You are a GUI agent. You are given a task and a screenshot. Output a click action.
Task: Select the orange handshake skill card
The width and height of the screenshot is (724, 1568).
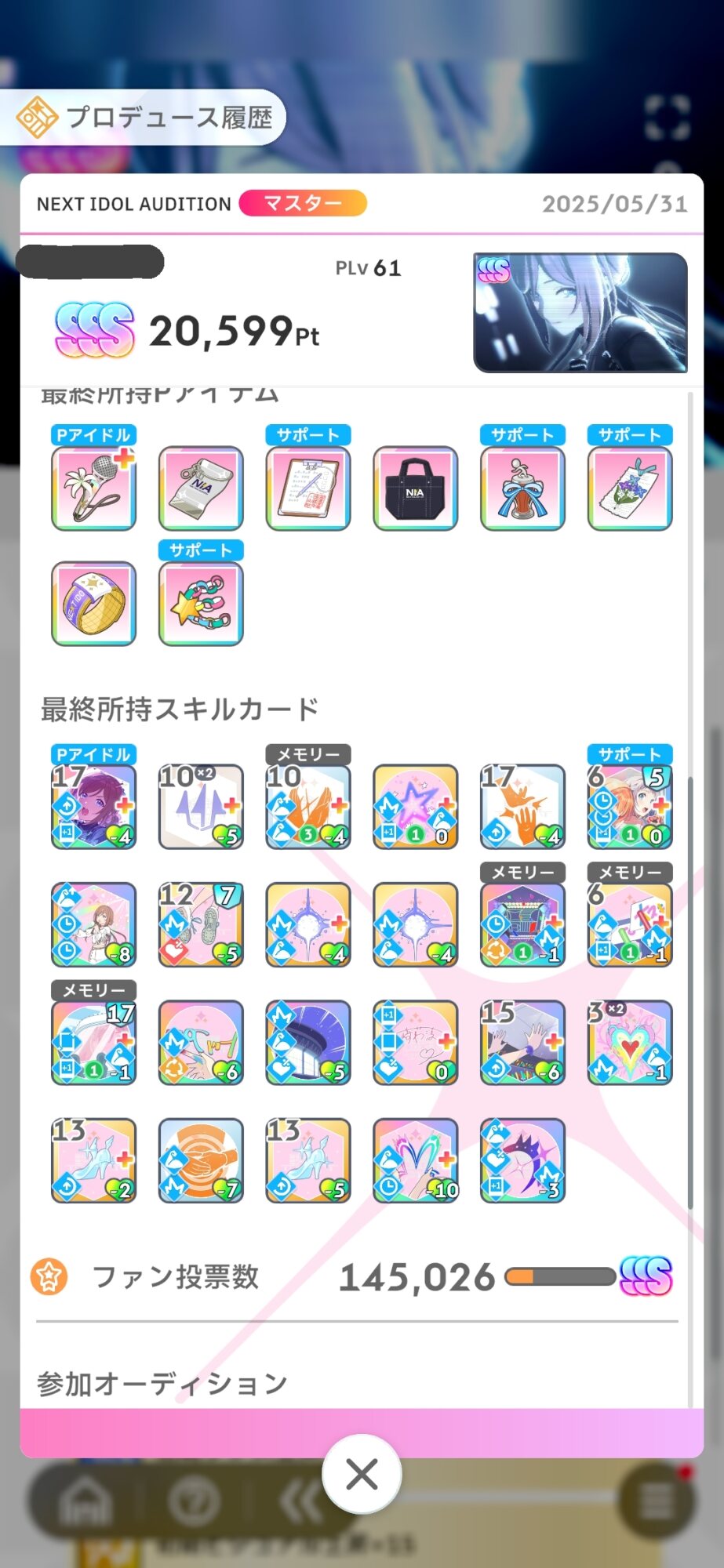201,1160
